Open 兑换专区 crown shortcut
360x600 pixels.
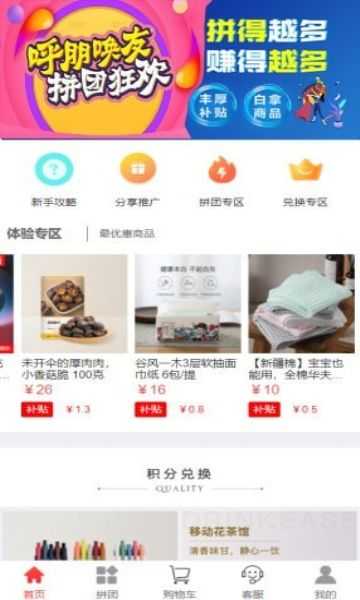[305, 179]
